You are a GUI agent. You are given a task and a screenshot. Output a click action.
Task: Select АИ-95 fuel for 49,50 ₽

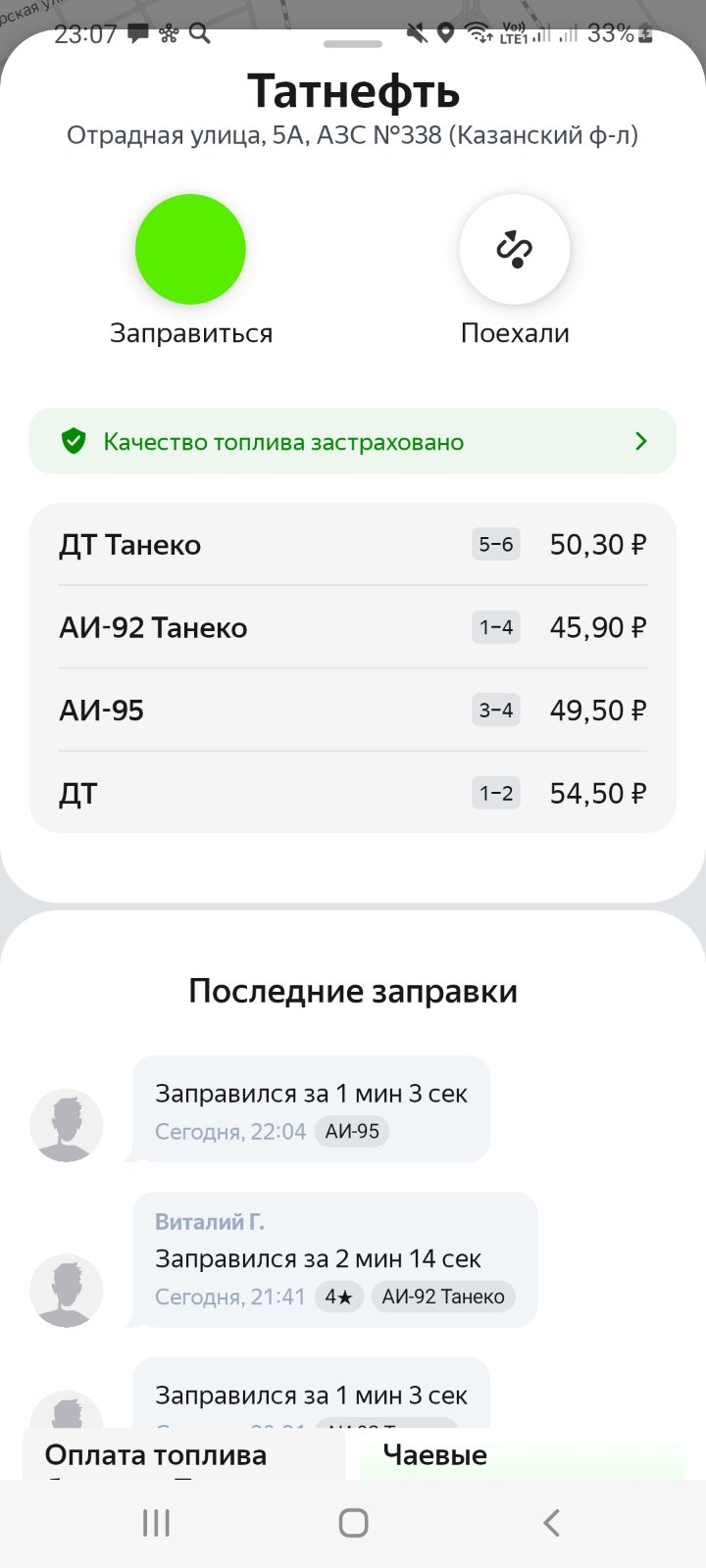353,710
